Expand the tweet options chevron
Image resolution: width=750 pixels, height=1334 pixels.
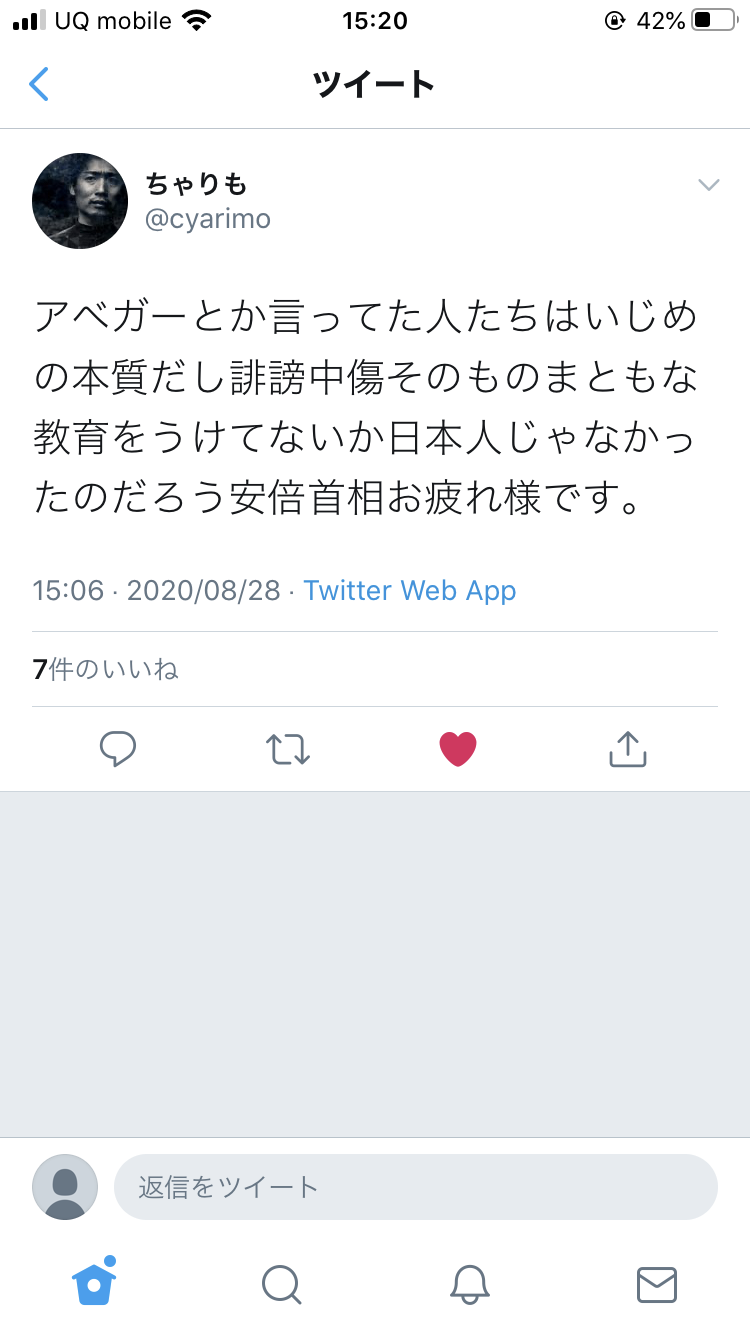coord(709,185)
